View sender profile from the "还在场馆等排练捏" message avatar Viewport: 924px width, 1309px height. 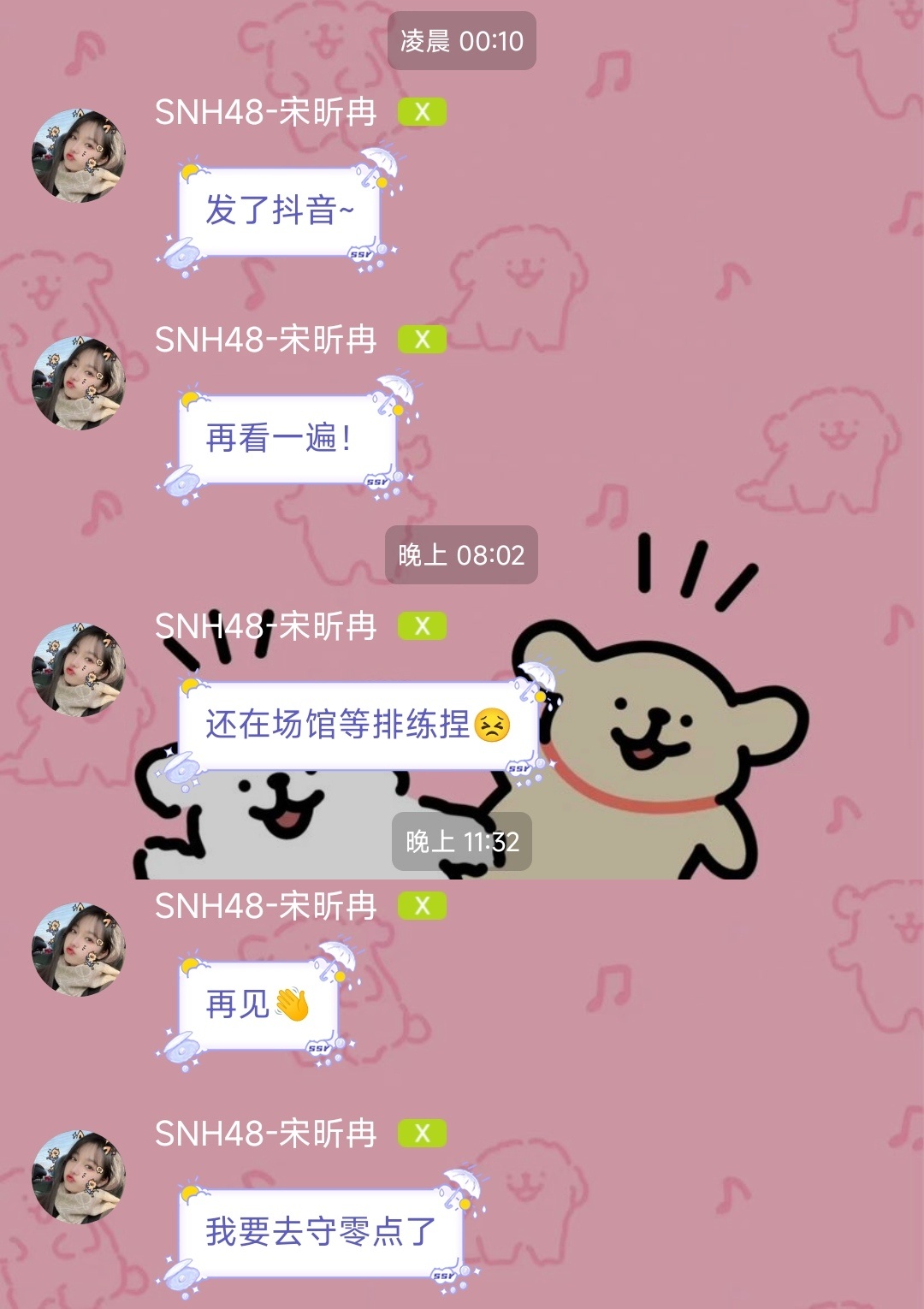click(x=79, y=670)
